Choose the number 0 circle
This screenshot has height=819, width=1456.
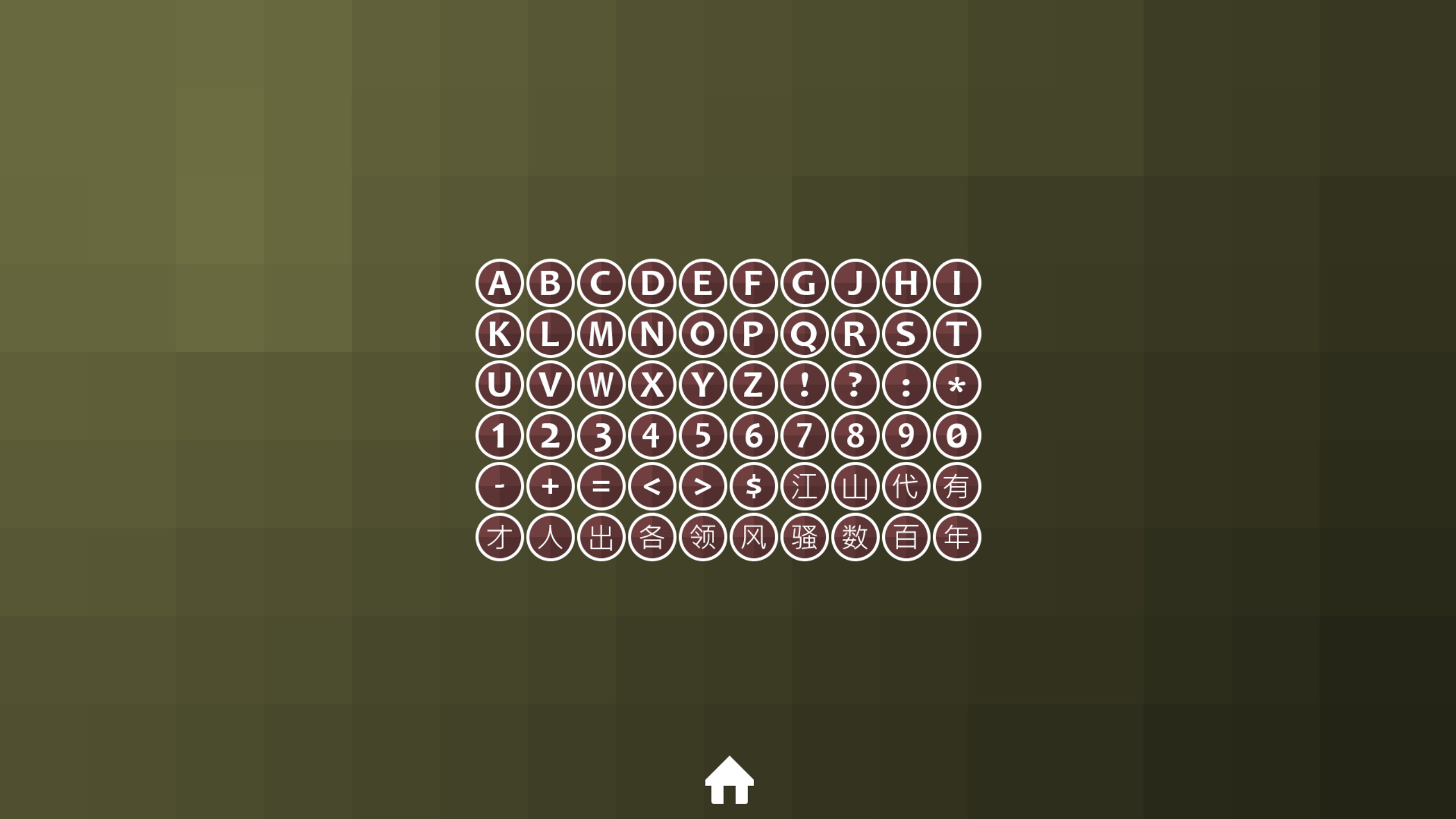pos(957,436)
